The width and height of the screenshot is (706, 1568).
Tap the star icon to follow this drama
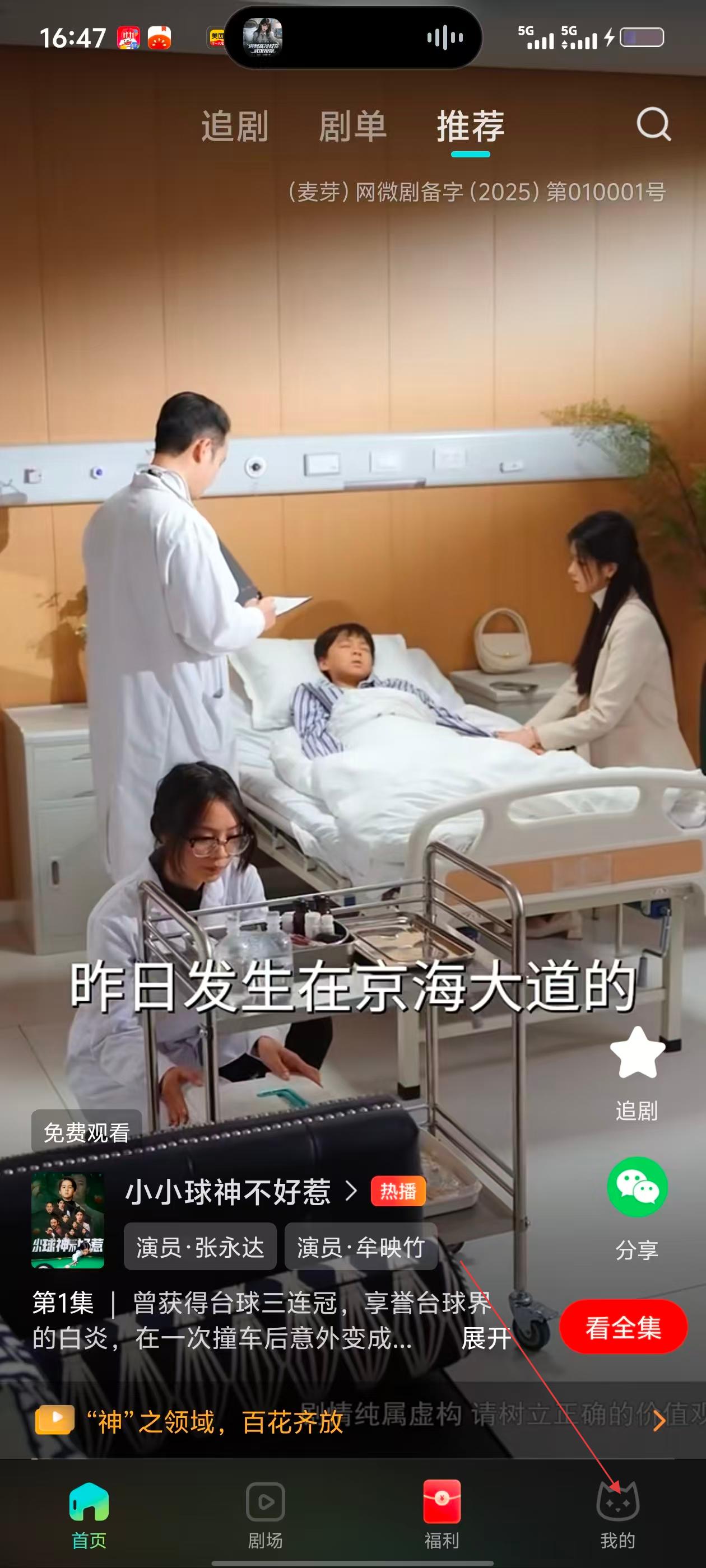point(637,1053)
